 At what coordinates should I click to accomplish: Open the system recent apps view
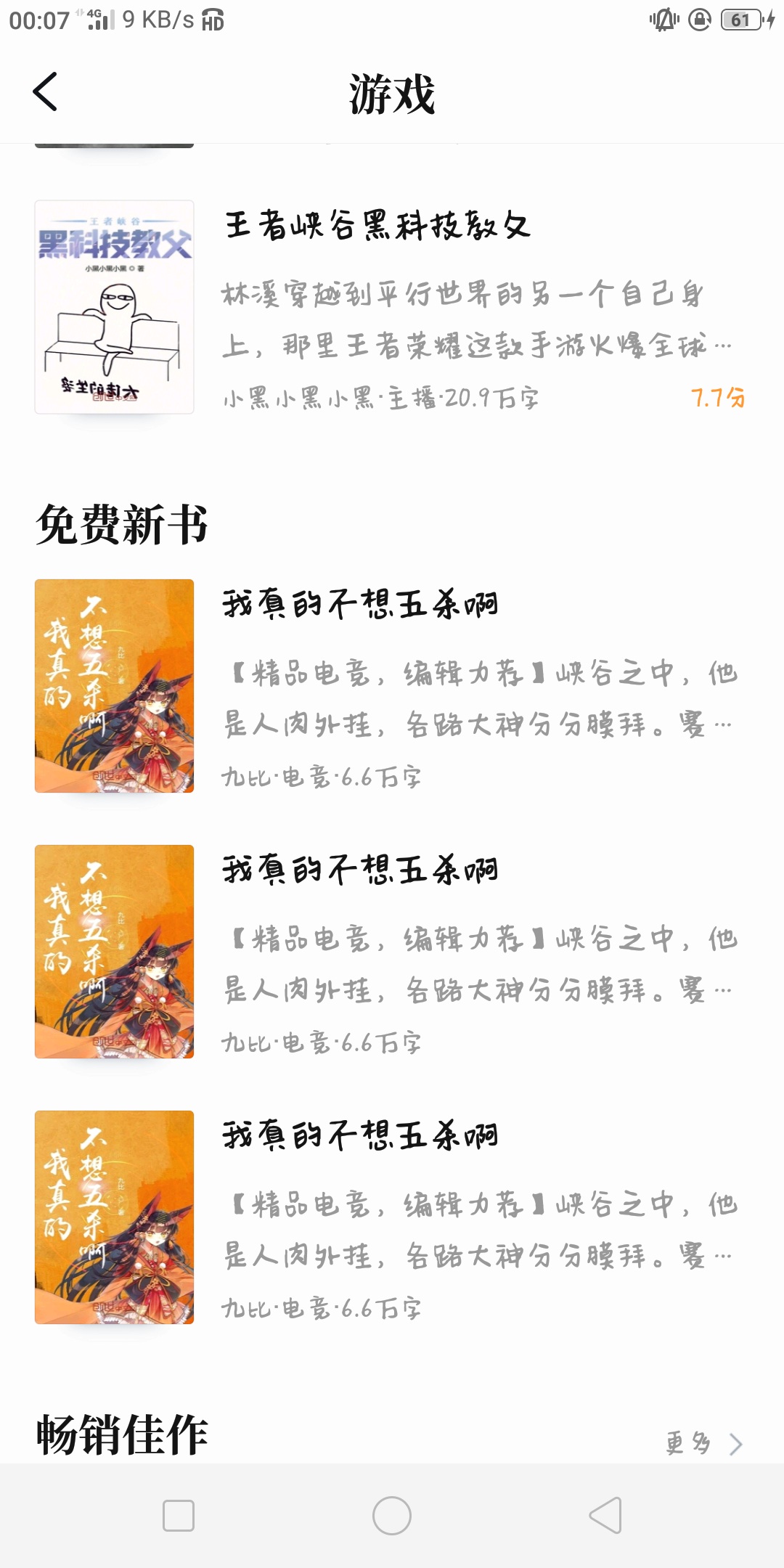[179, 1516]
